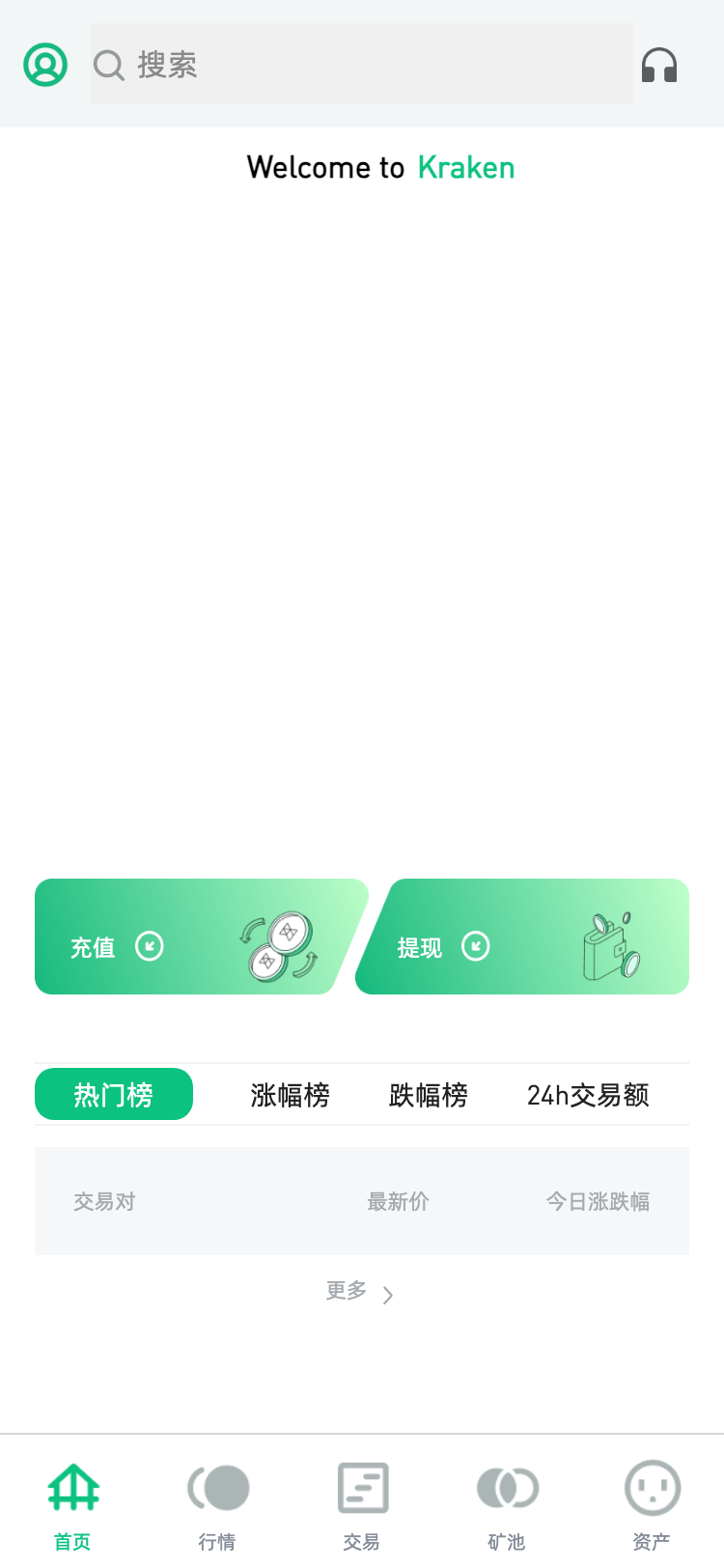Open the 行情 markets icon

pyautogui.click(x=217, y=1488)
